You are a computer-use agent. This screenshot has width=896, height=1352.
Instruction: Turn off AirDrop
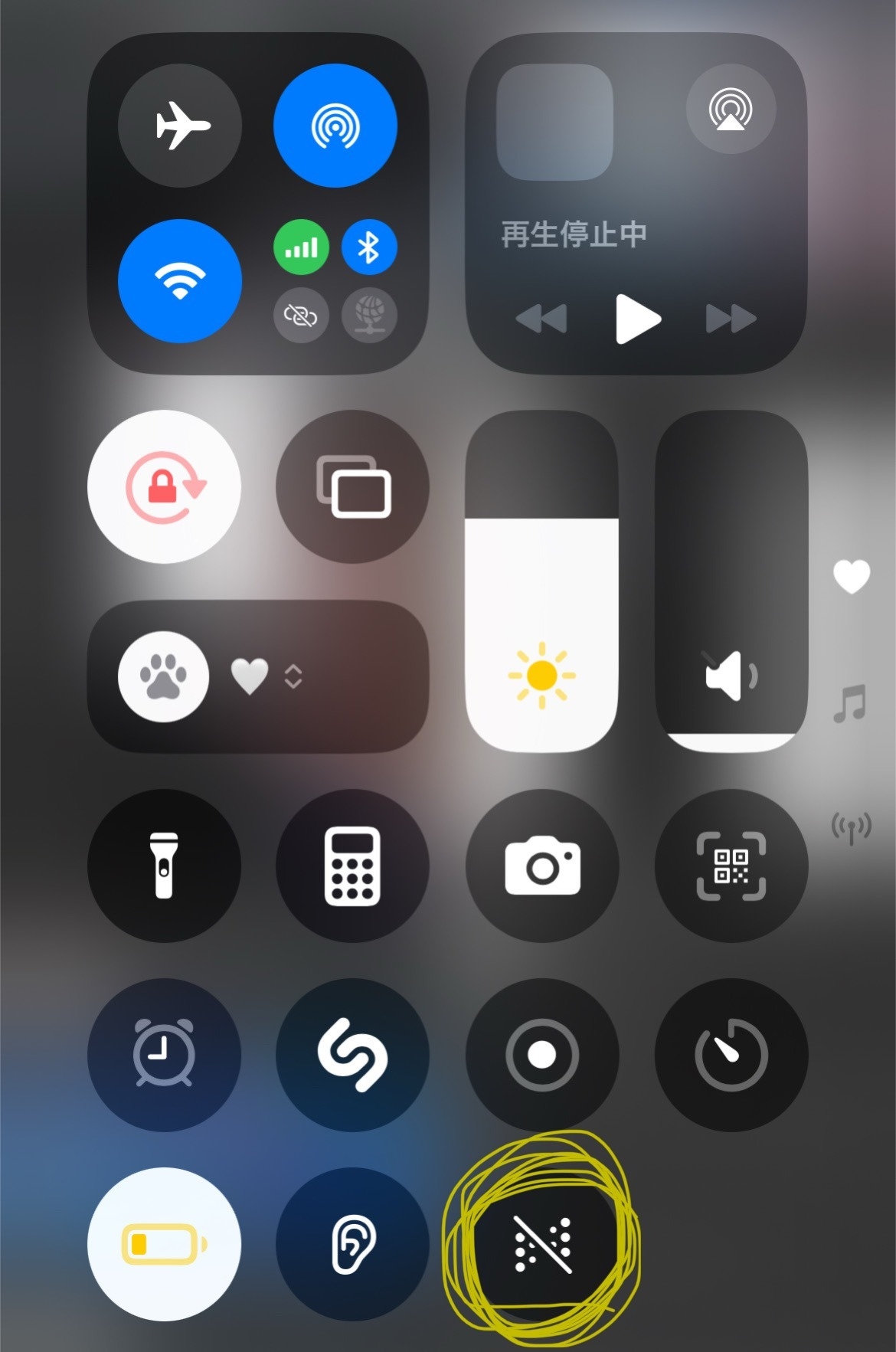335,126
